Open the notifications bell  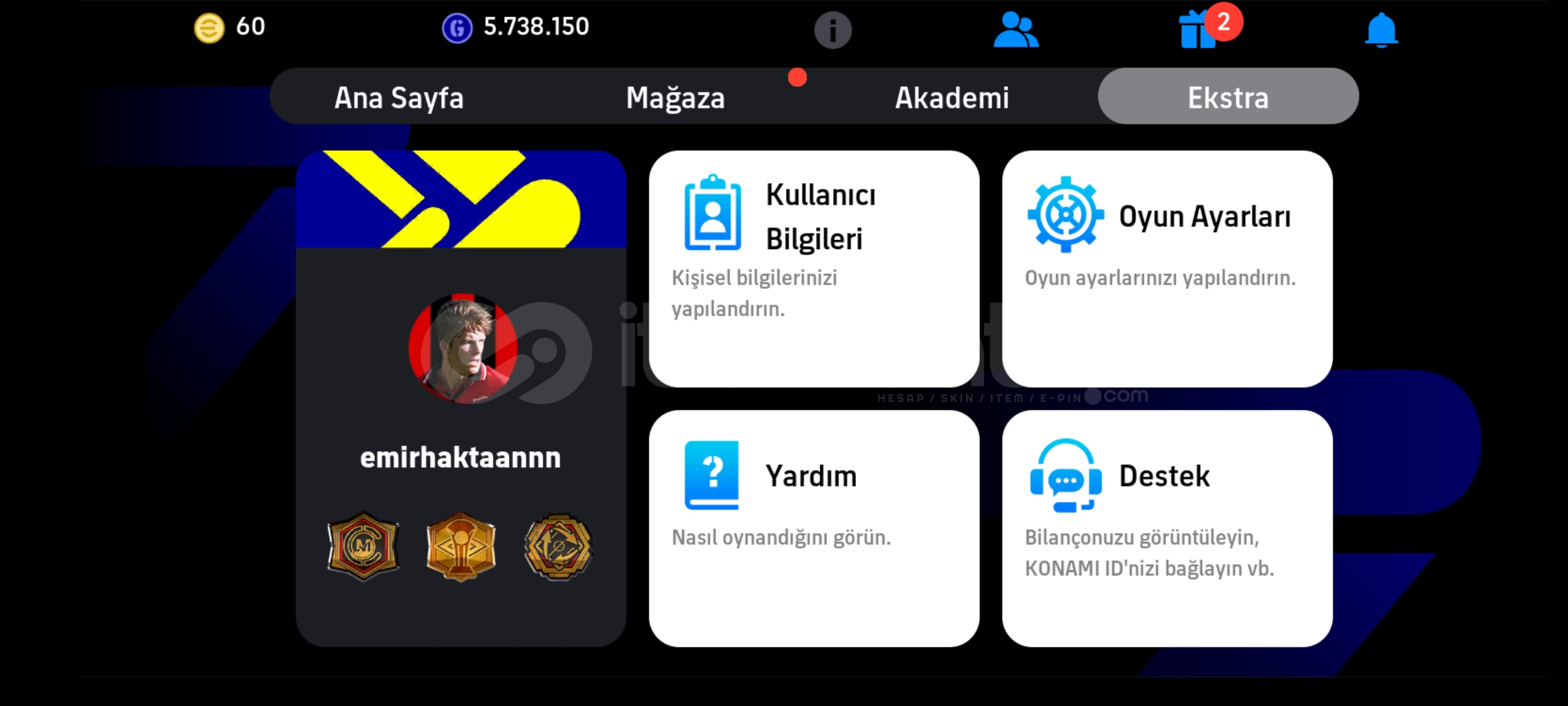click(1381, 30)
